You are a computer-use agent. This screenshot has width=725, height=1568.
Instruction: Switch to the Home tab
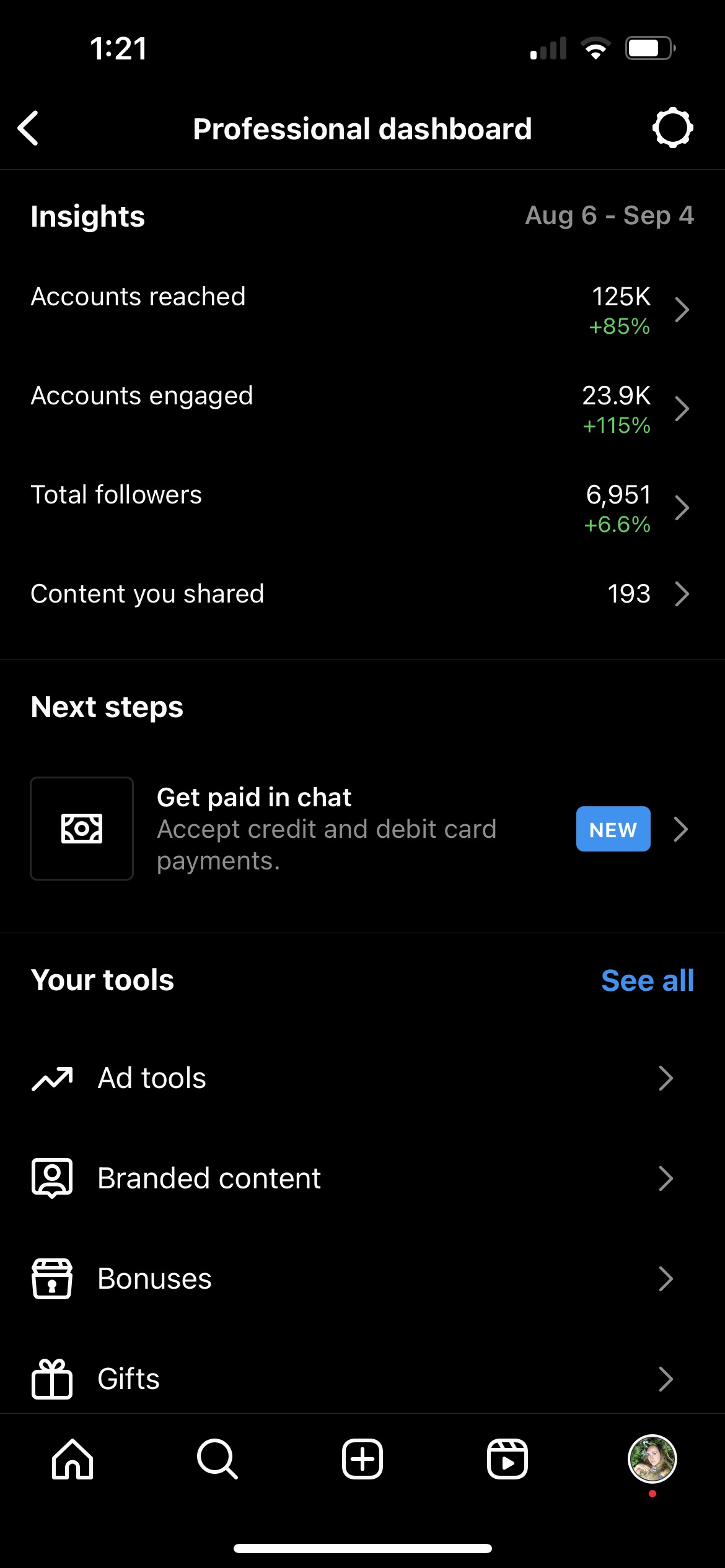(72, 1459)
